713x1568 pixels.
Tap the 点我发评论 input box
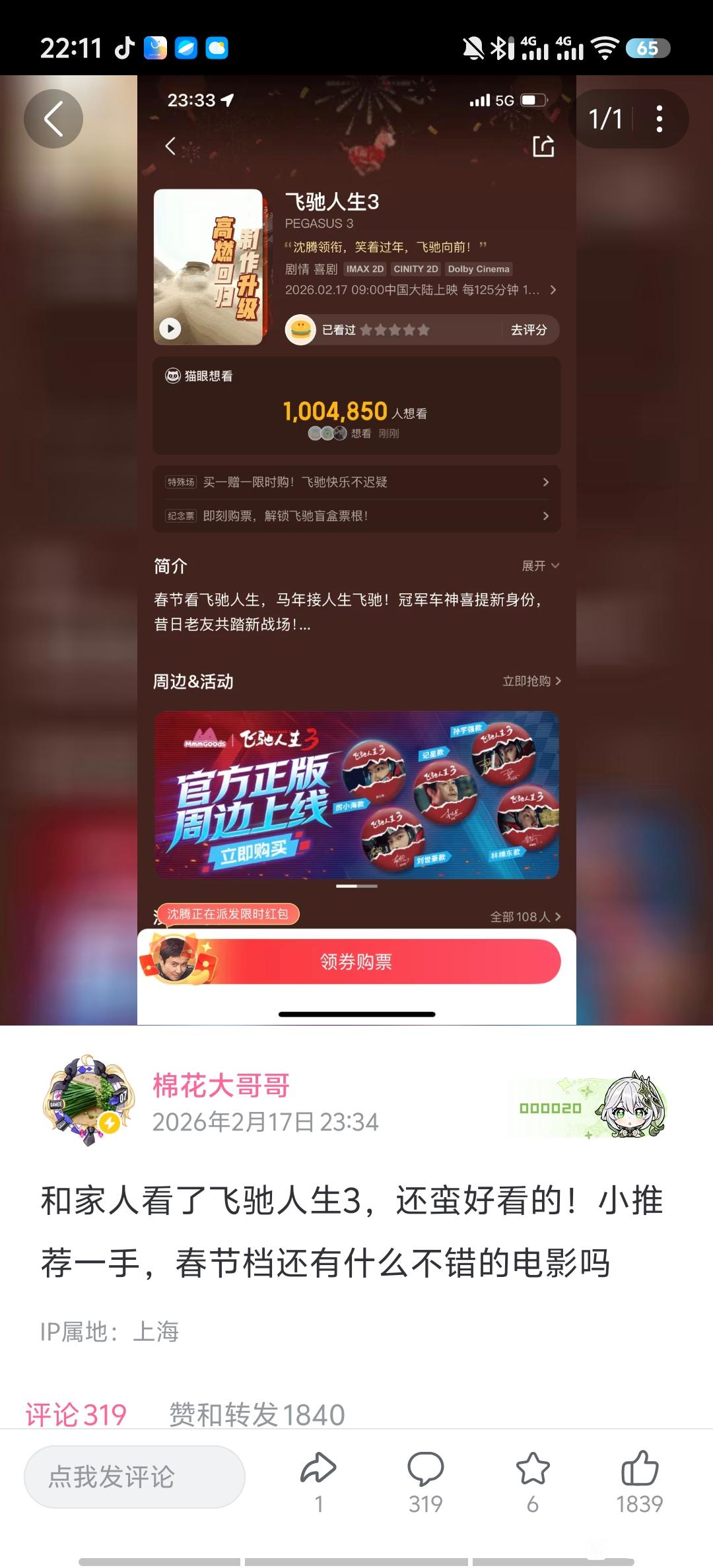(x=135, y=1477)
